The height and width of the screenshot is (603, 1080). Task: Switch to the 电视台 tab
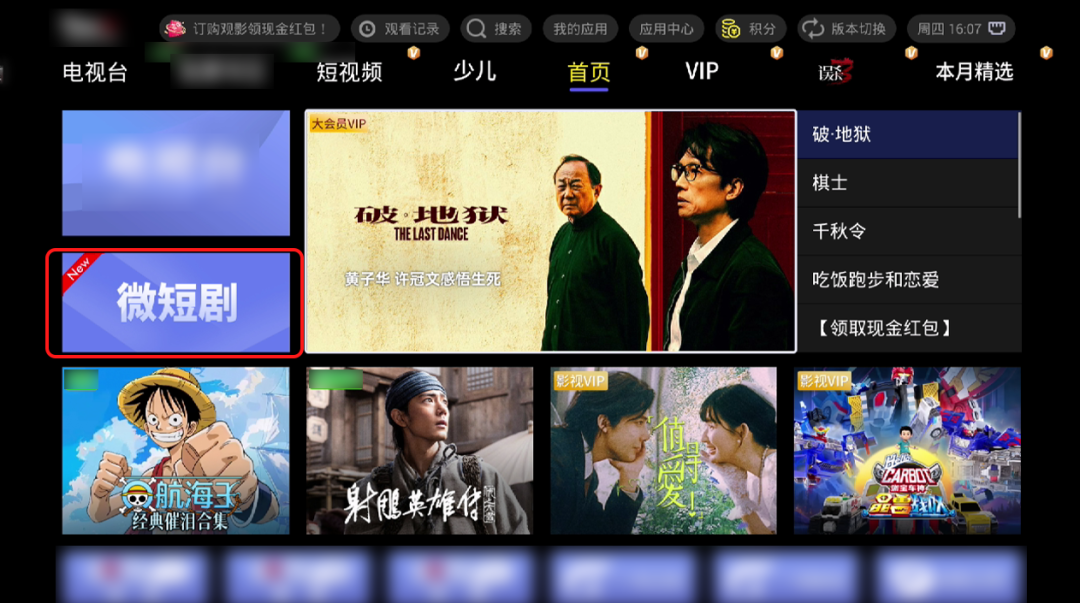94,72
